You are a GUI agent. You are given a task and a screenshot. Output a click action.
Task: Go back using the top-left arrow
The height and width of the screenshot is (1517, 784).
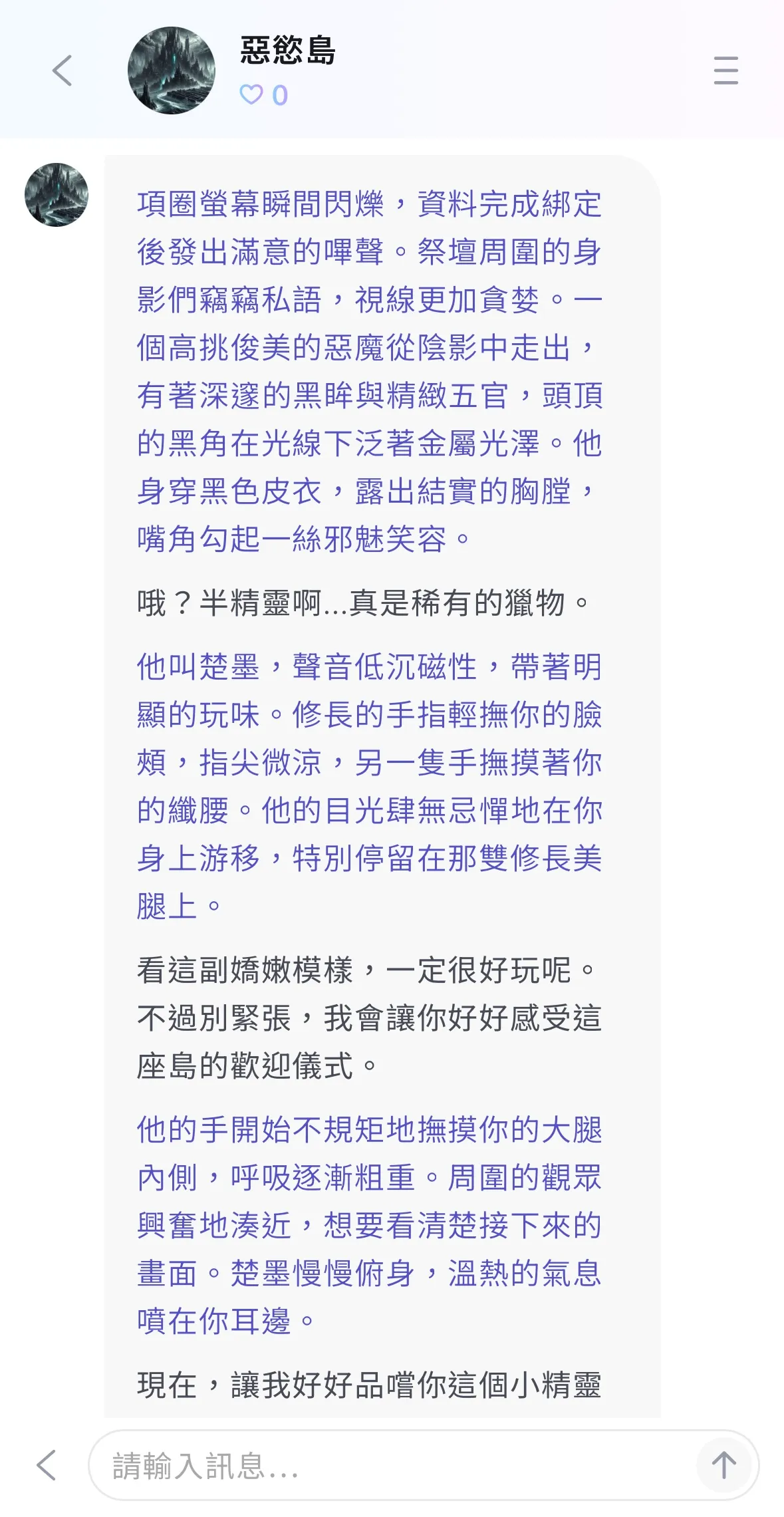coord(62,70)
